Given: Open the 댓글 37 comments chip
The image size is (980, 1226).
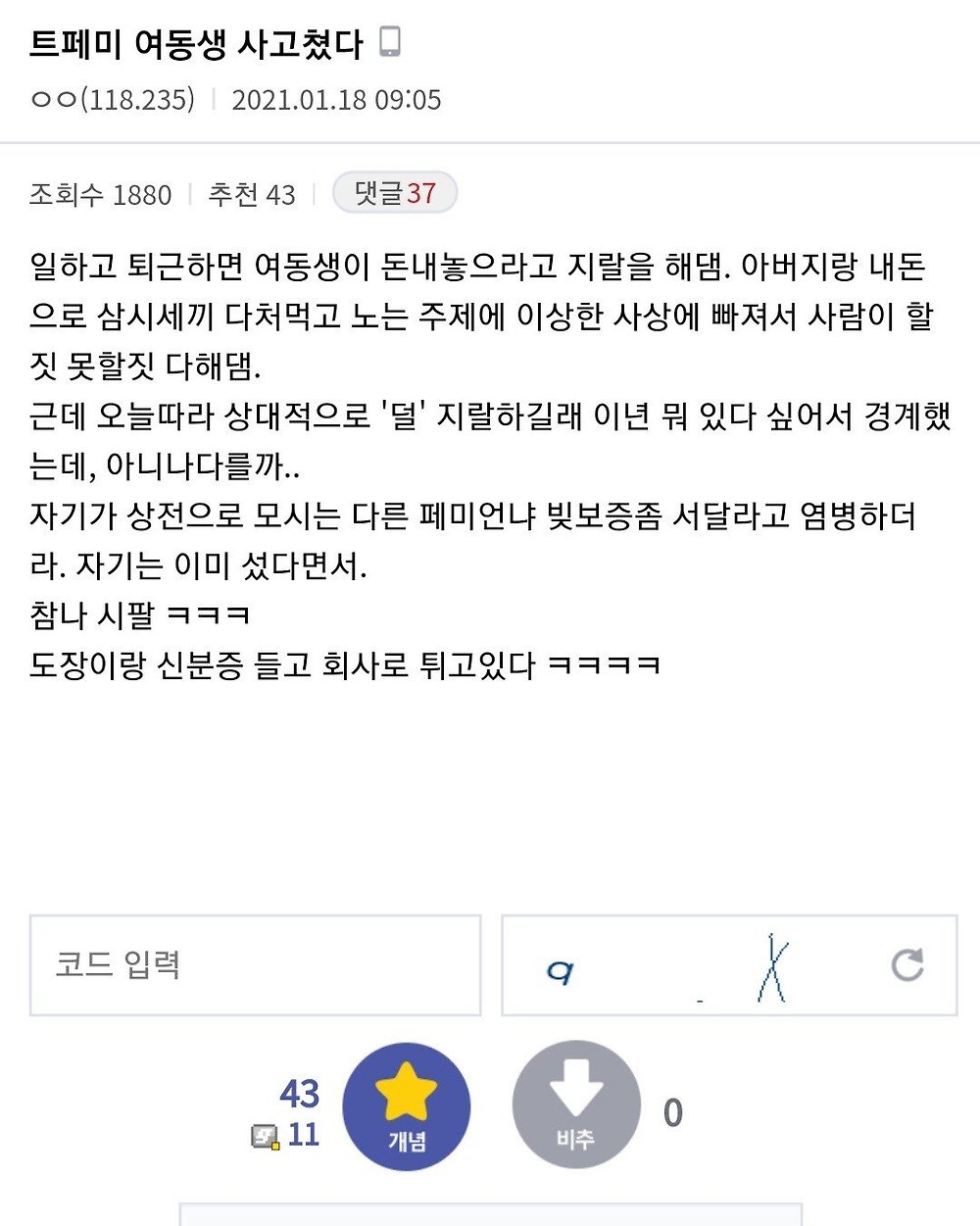Looking at the screenshot, I should tap(395, 193).
